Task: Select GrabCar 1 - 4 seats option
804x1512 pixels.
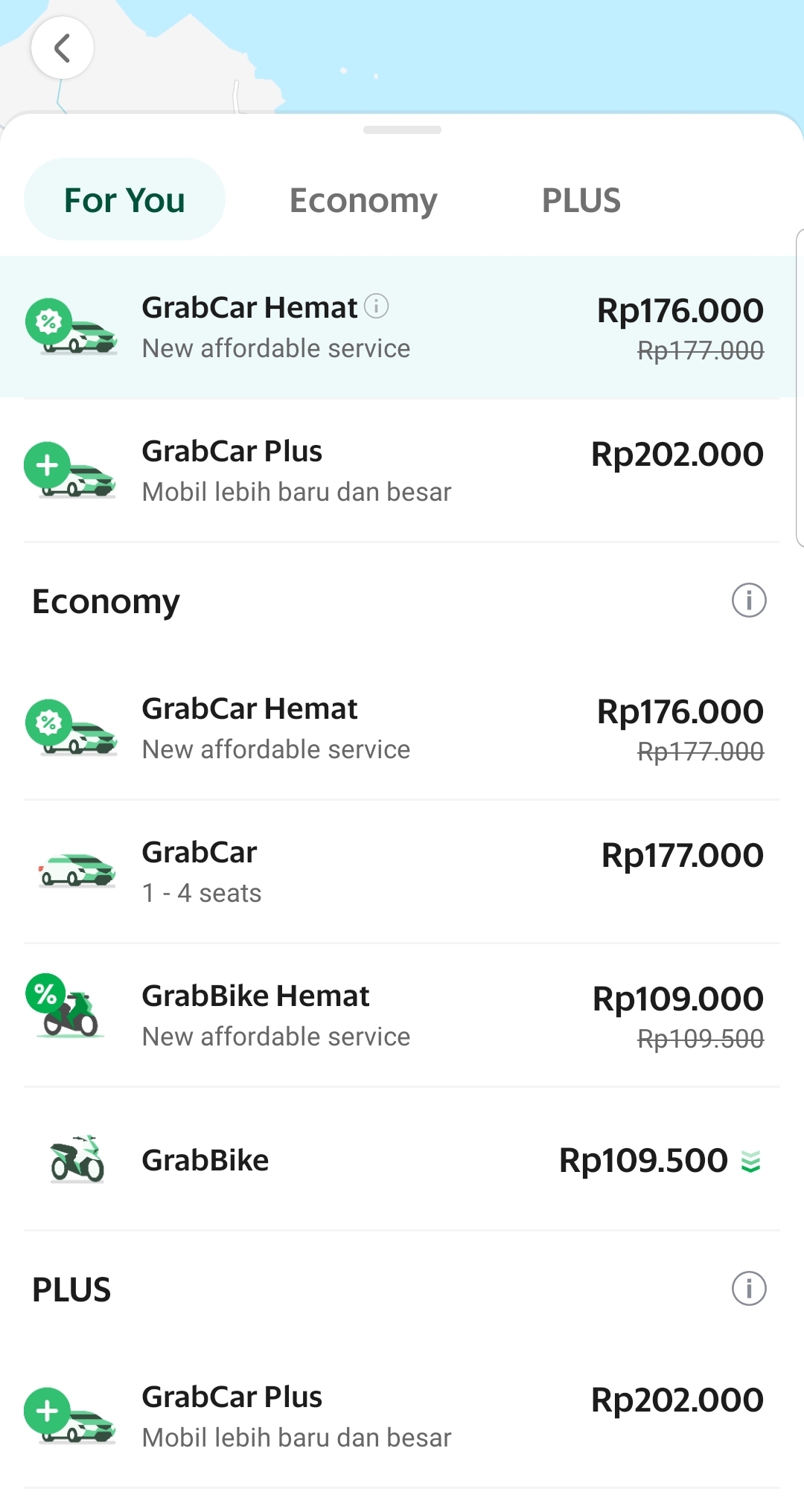Action: 402,872
